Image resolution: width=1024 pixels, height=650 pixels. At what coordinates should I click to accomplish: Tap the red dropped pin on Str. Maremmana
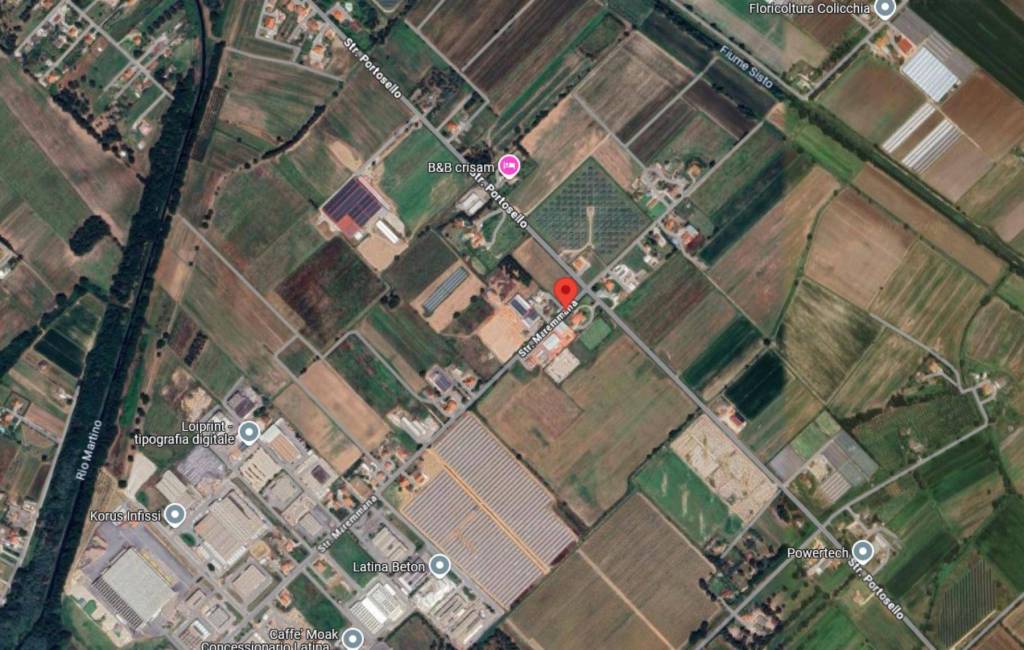566,292
